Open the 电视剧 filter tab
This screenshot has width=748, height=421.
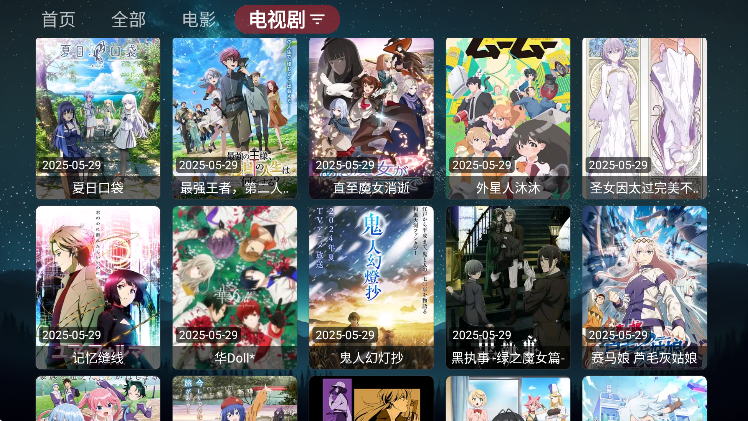287,19
